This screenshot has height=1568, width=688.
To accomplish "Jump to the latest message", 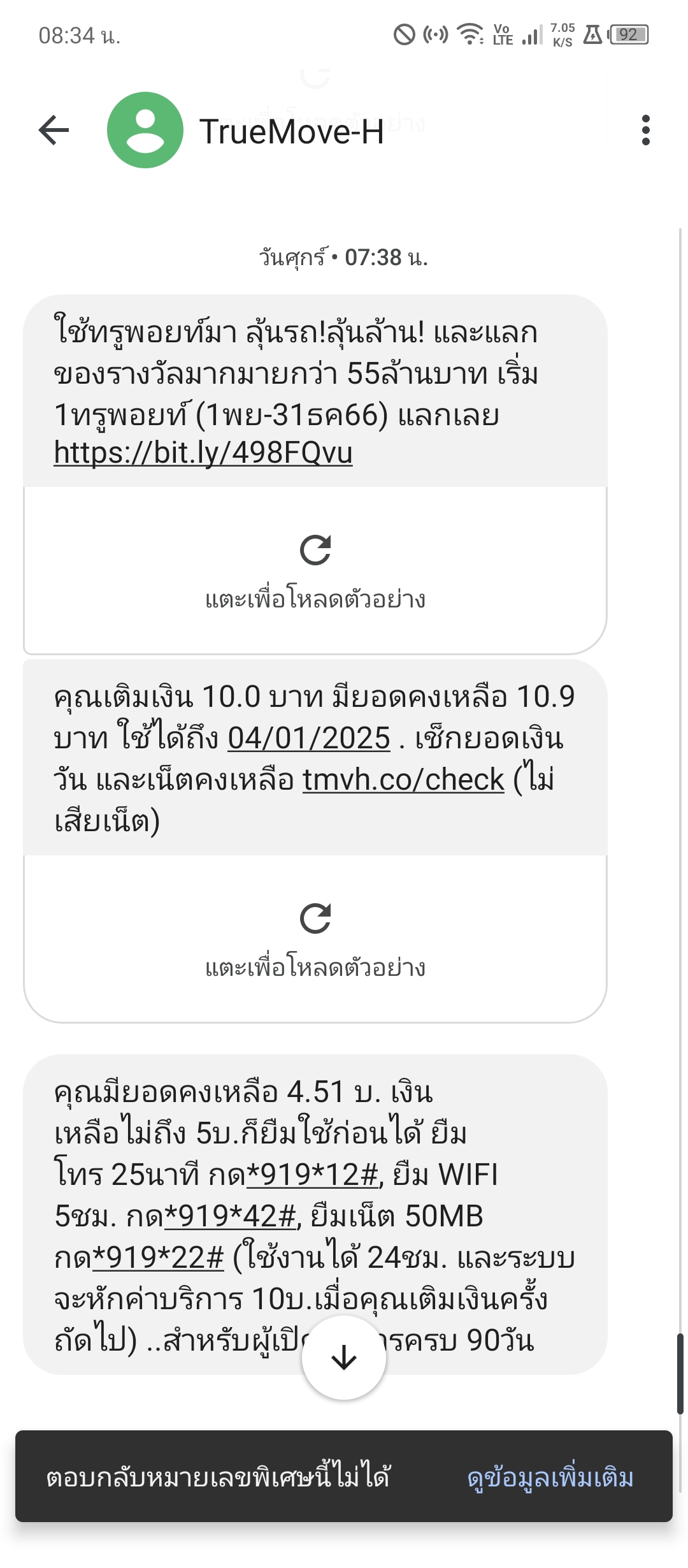I will (344, 1357).
